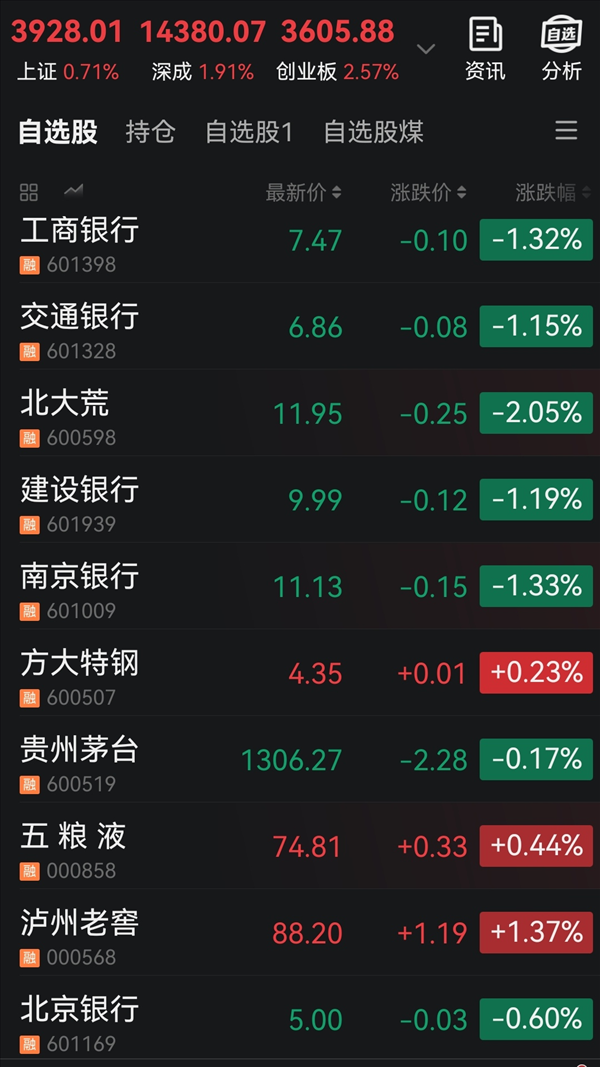
Task: Open 工商银行 stock details
Action: (x=300, y=240)
